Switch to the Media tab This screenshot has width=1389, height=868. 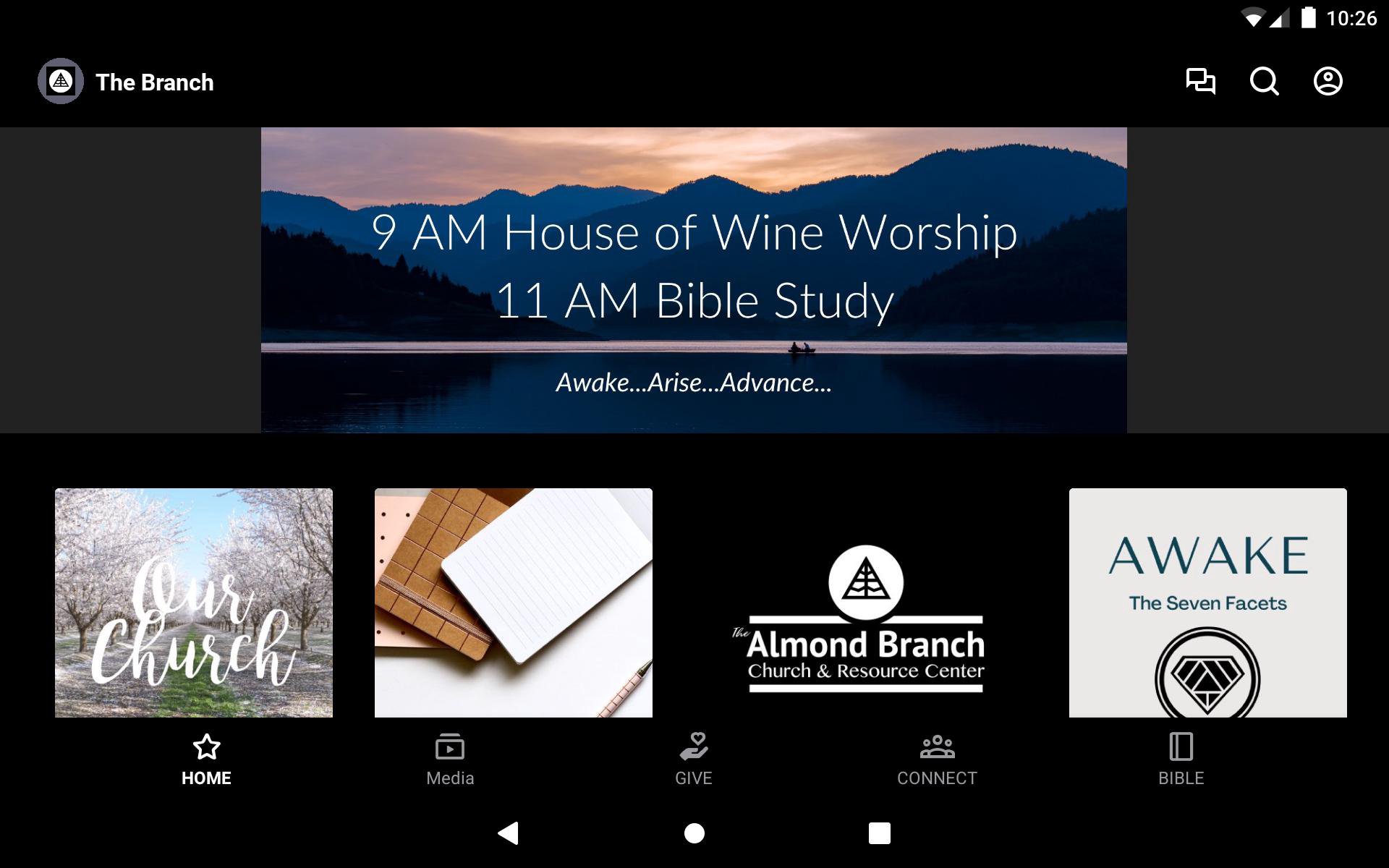(450, 759)
